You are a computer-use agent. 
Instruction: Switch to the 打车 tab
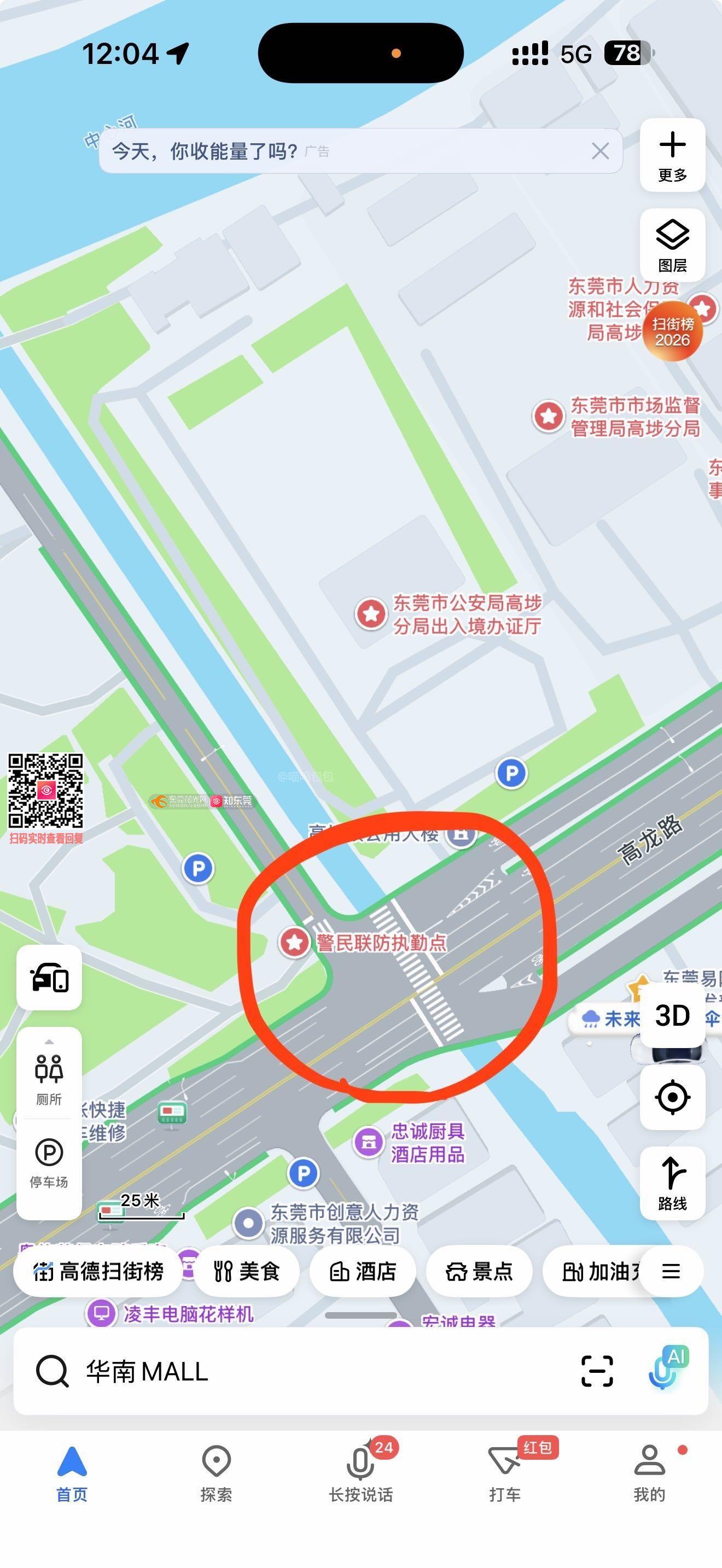[505, 1473]
